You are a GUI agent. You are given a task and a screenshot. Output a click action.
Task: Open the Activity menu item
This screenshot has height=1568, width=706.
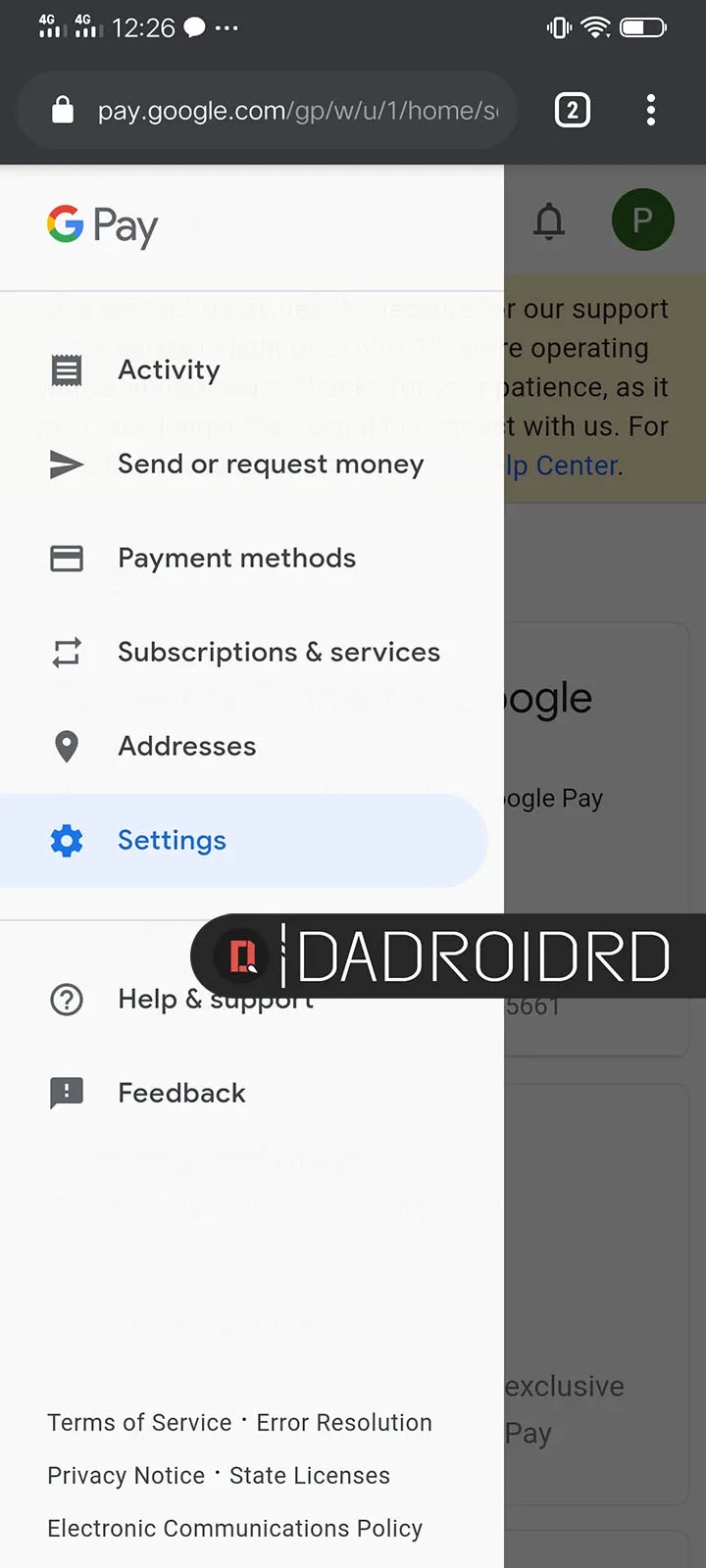click(169, 370)
